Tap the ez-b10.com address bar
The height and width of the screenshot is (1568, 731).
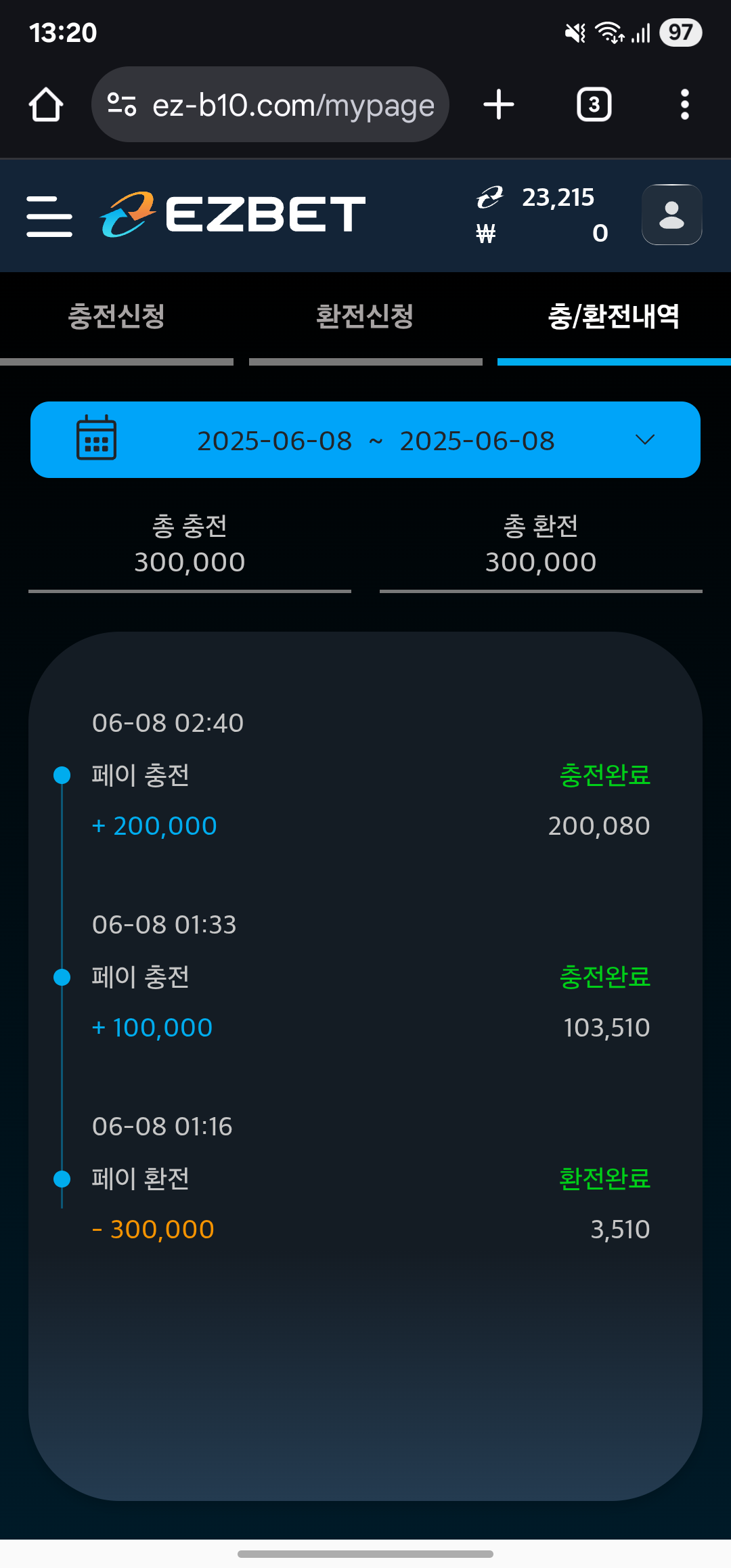pyautogui.click(x=270, y=105)
